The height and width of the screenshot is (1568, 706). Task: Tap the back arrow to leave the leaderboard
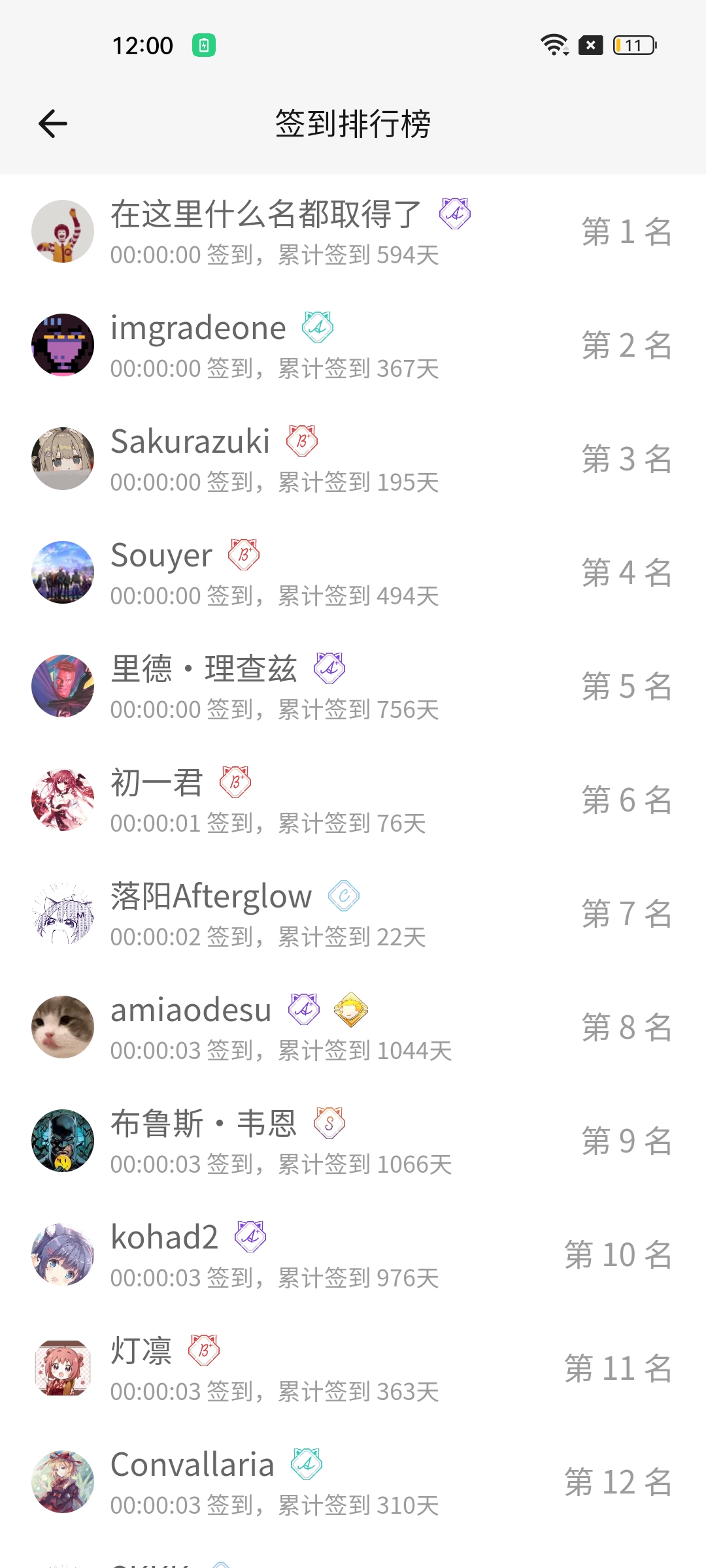(52, 123)
